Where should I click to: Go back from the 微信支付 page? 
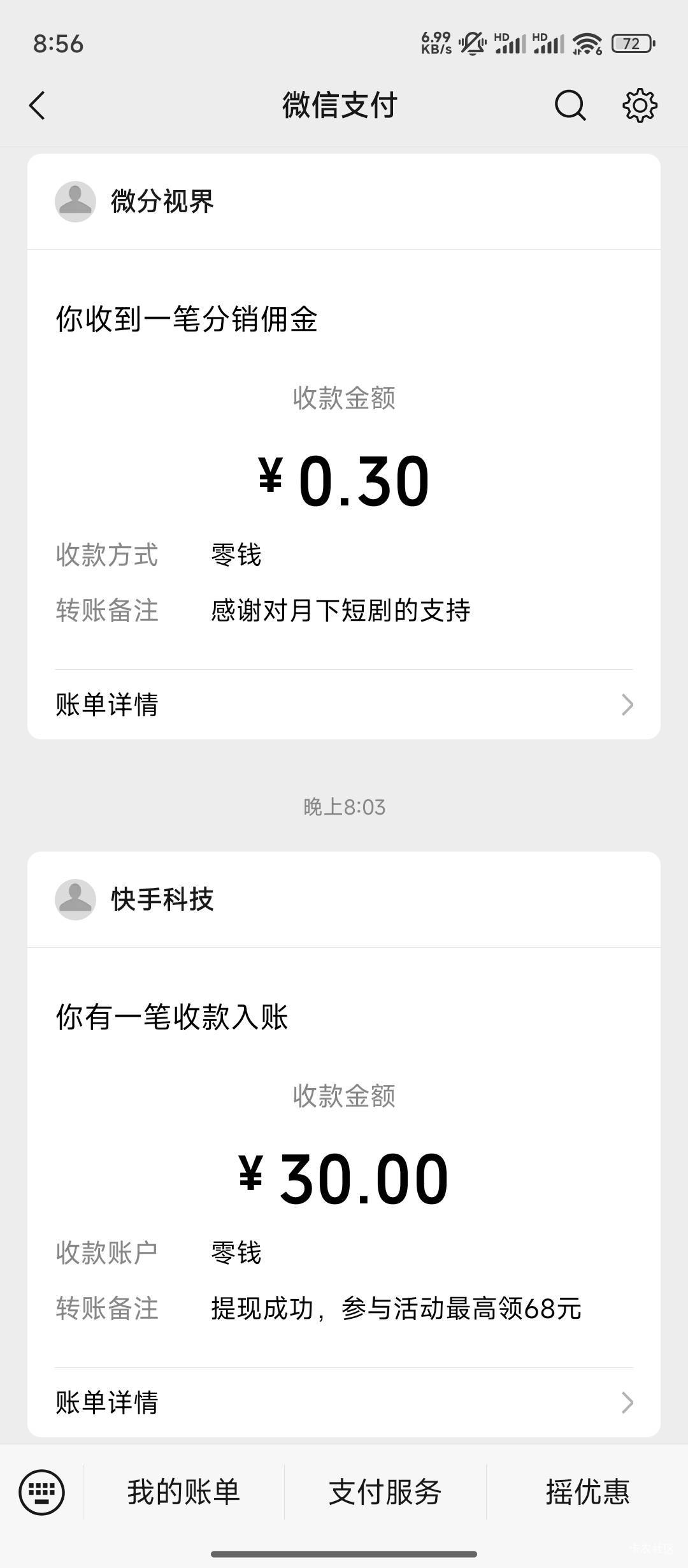38,105
